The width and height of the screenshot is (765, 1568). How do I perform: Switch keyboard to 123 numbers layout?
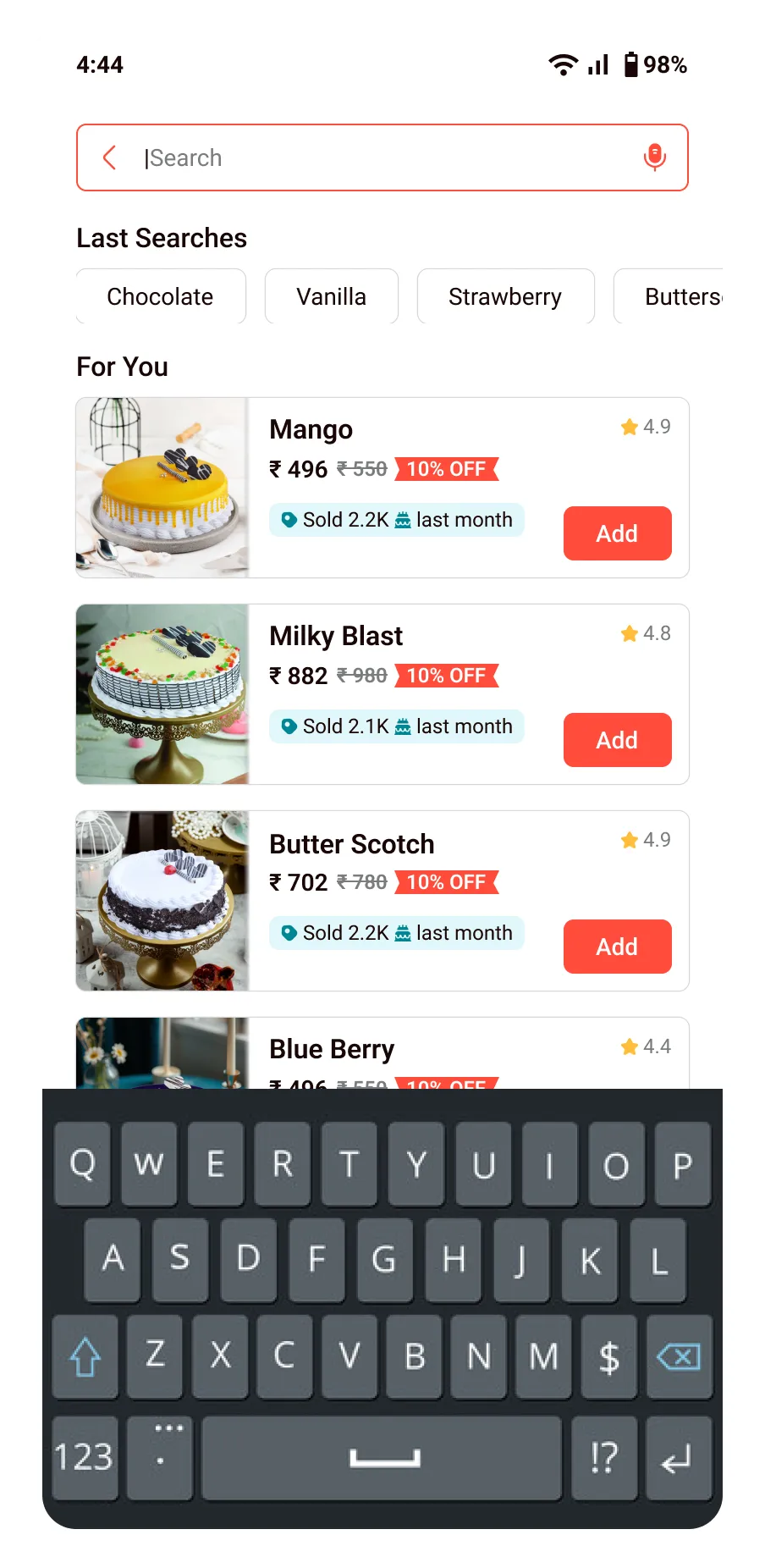[84, 1457]
